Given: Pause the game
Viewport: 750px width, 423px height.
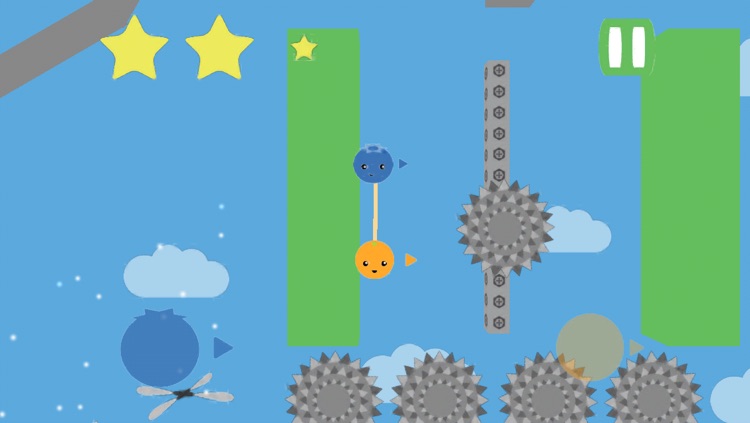Looking at the screenshot, I should [627, 46].
